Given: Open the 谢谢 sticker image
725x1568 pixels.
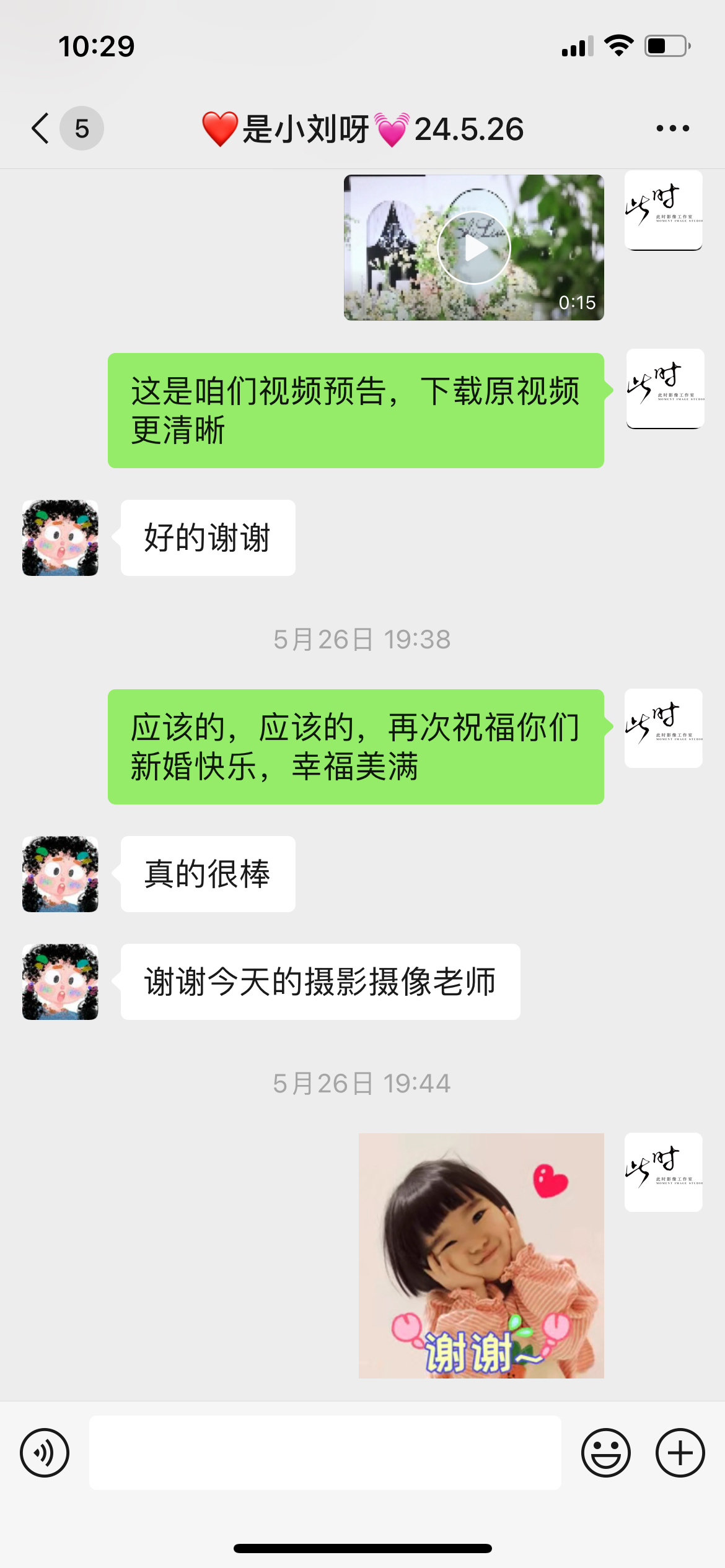Looking at the screenshot, I should click(481, 1256).
